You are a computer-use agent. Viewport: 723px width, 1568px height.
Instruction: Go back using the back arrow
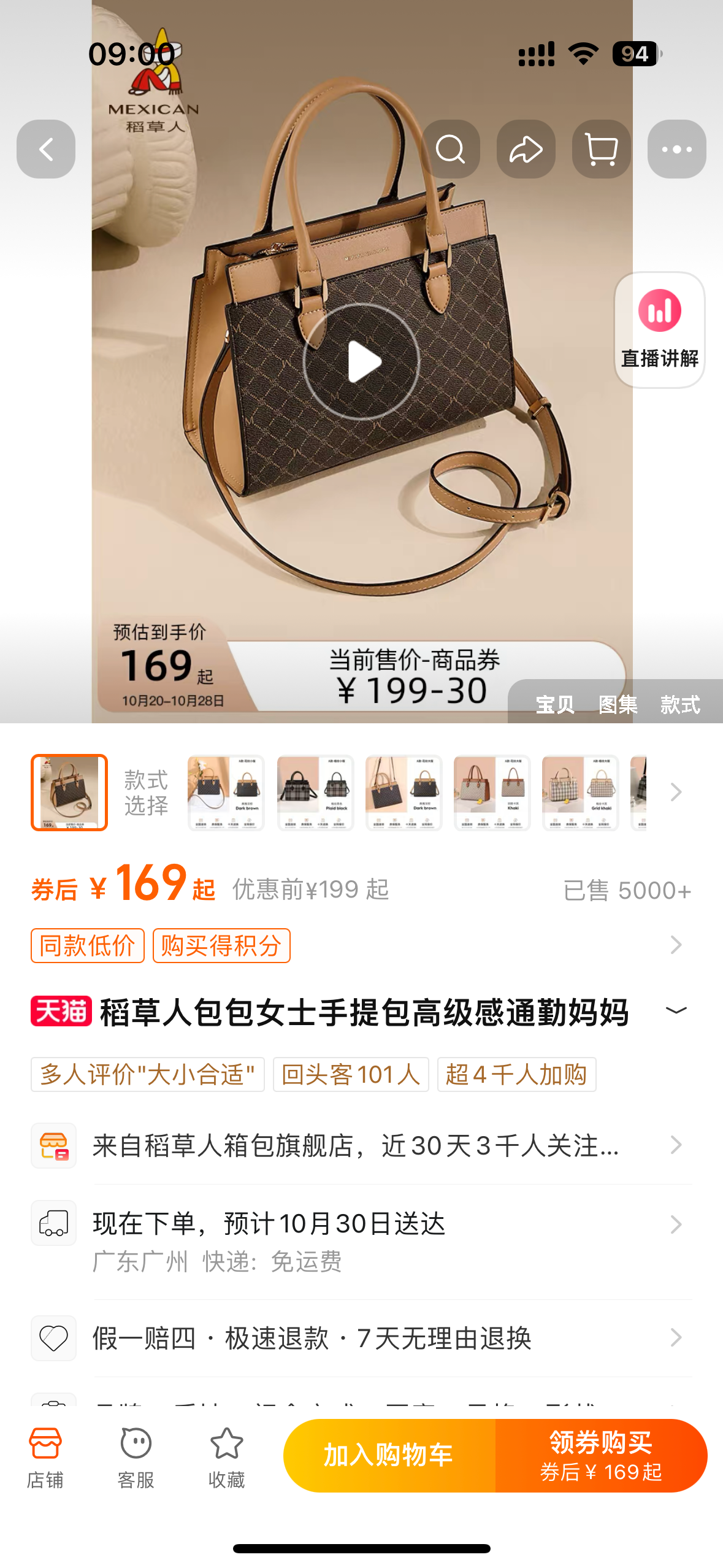pos(46,149)
